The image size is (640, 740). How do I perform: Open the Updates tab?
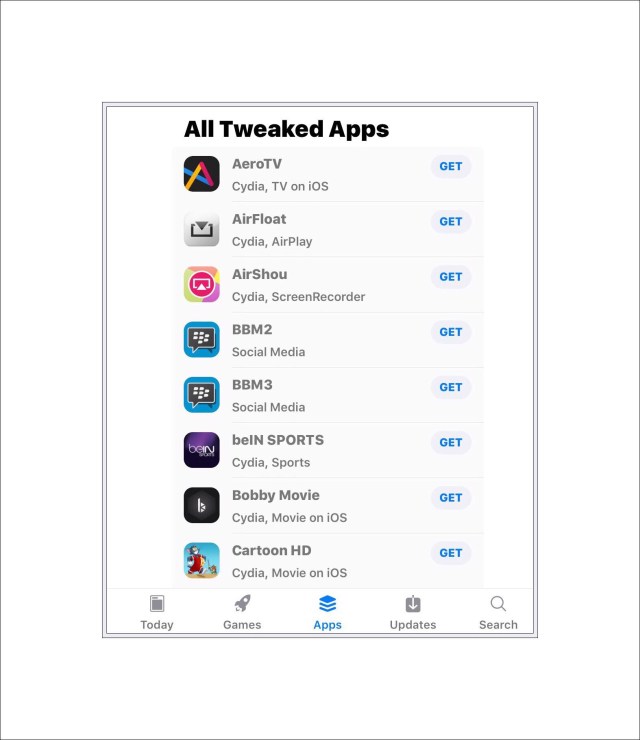coord(413,612)
